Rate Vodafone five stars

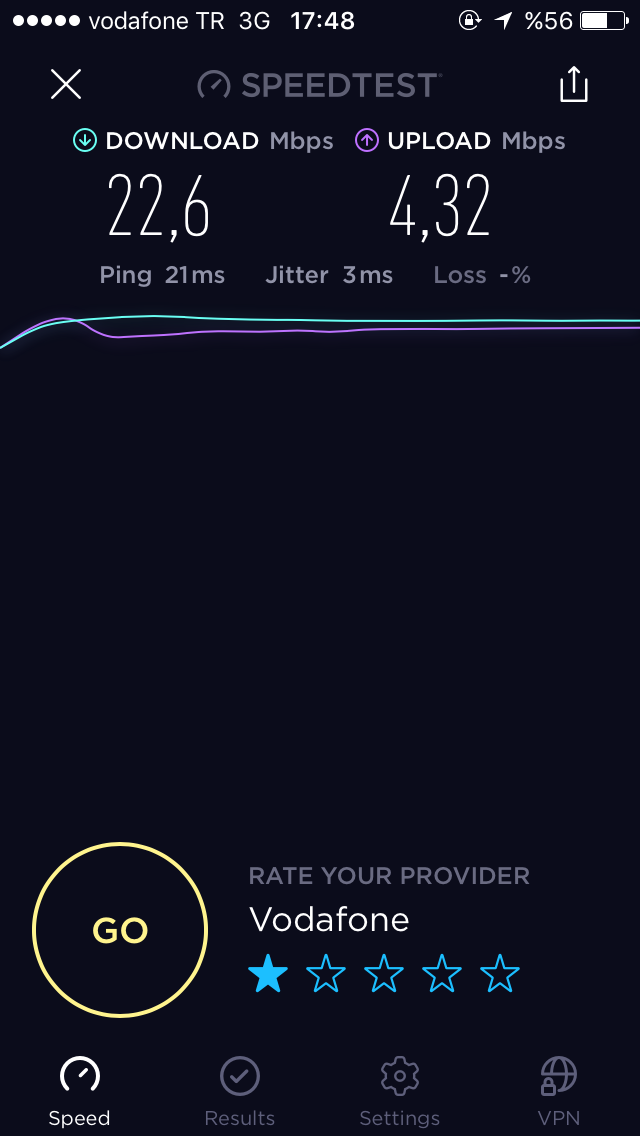500,973
